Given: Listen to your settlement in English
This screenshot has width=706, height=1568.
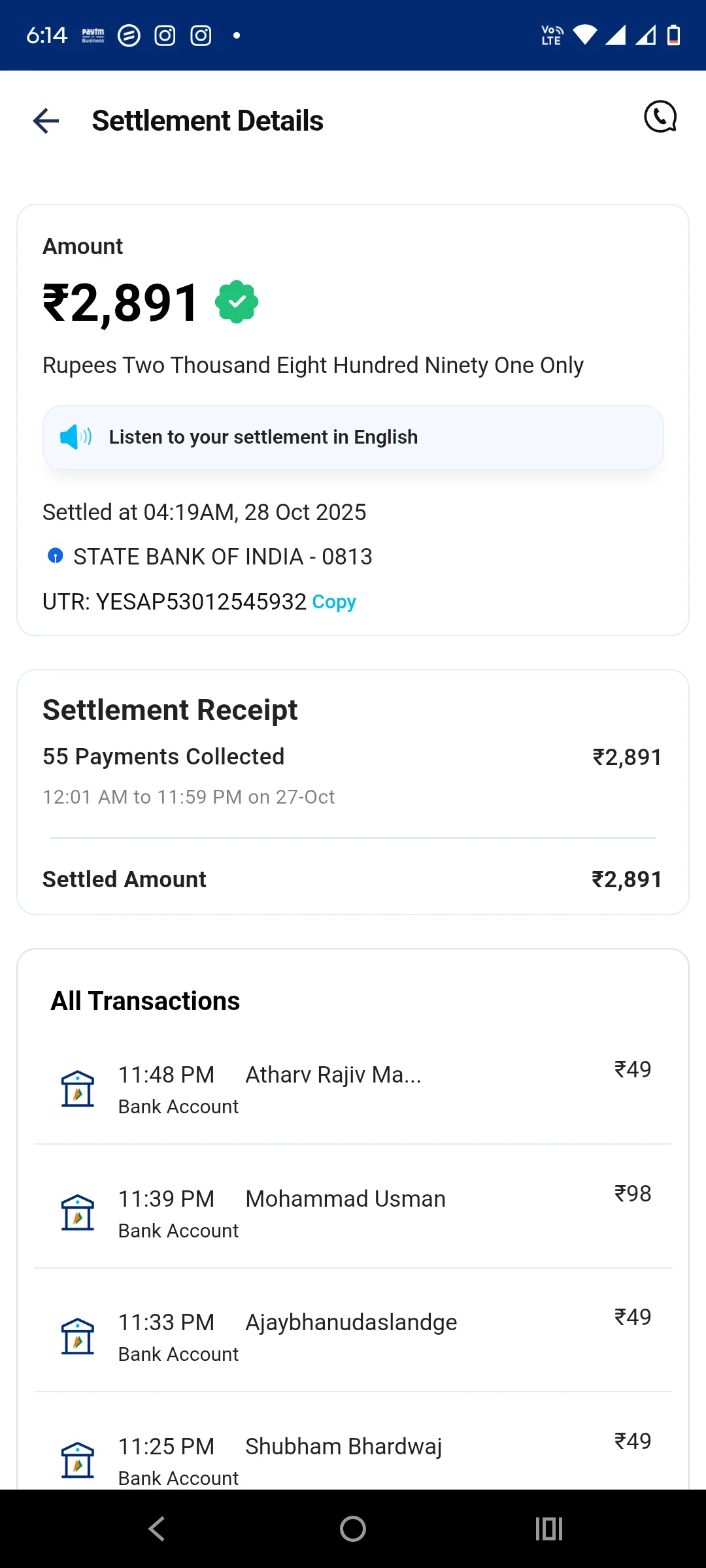Looking at the screenshot, I should [353, 437].
